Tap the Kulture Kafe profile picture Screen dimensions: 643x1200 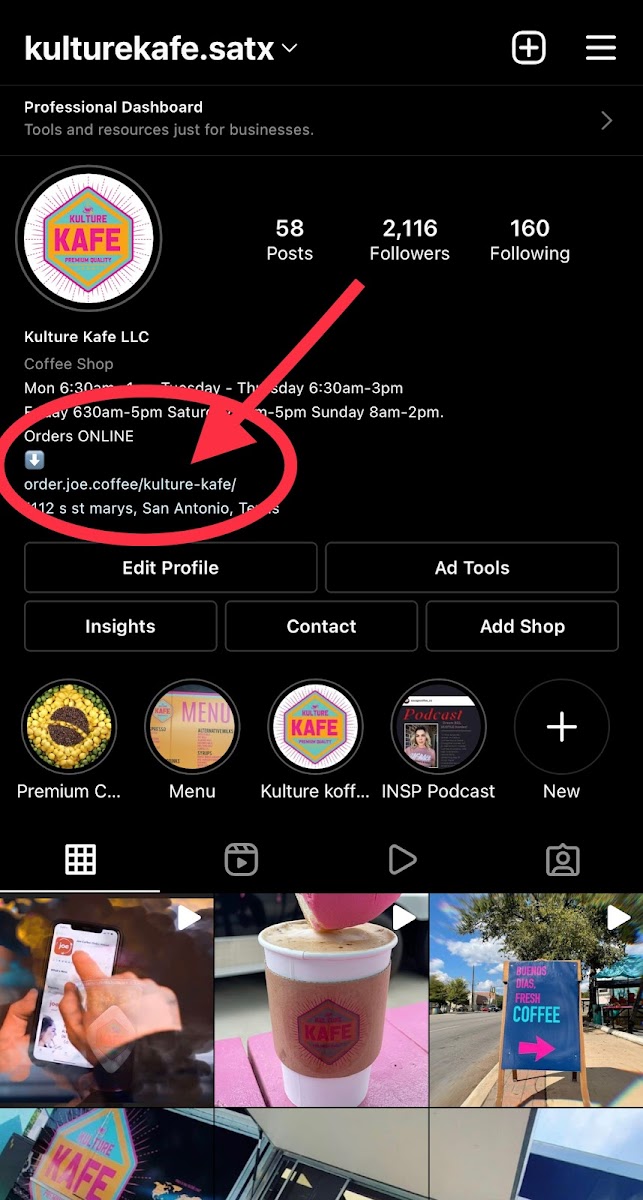89,239
